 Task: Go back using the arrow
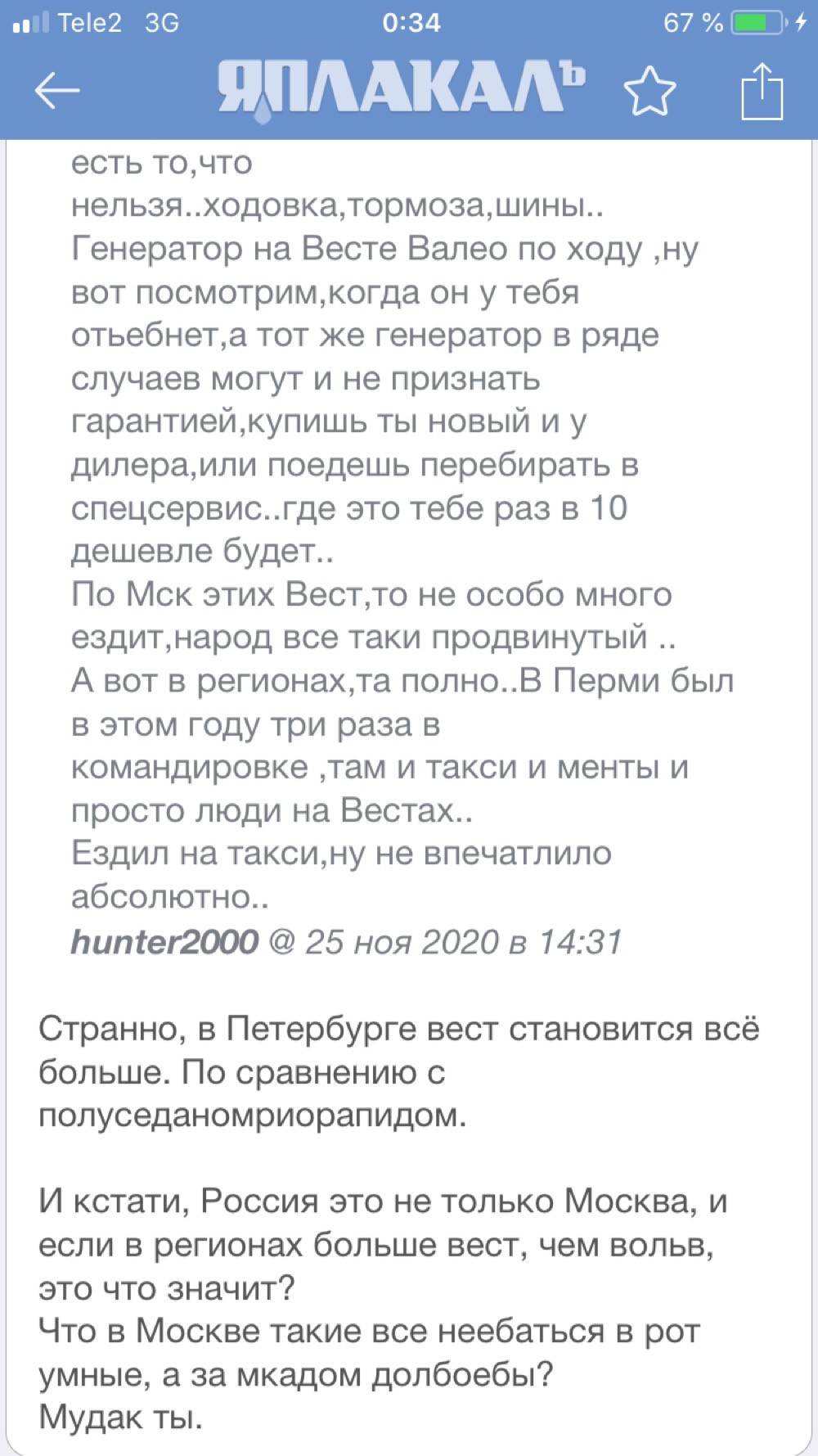[57, 90]
